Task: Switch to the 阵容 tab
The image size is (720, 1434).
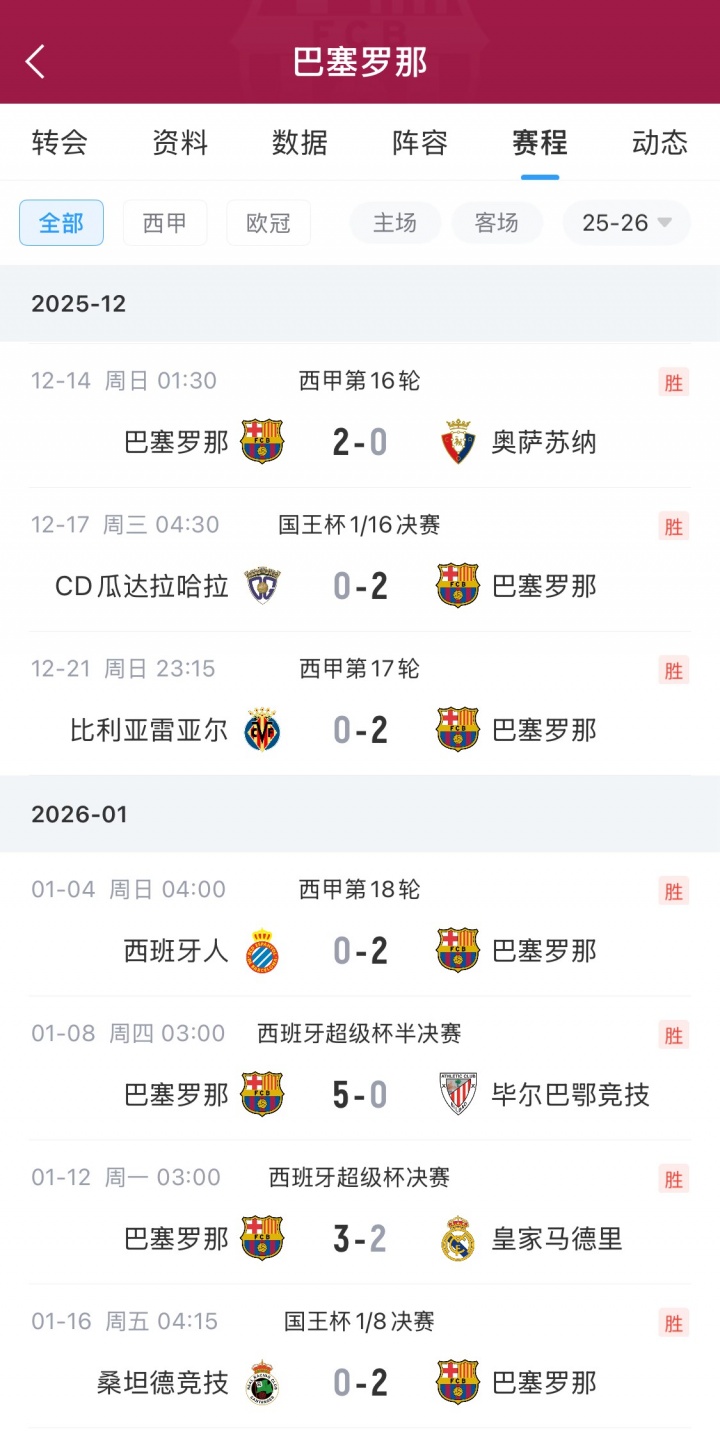Action: click(420, 143)
